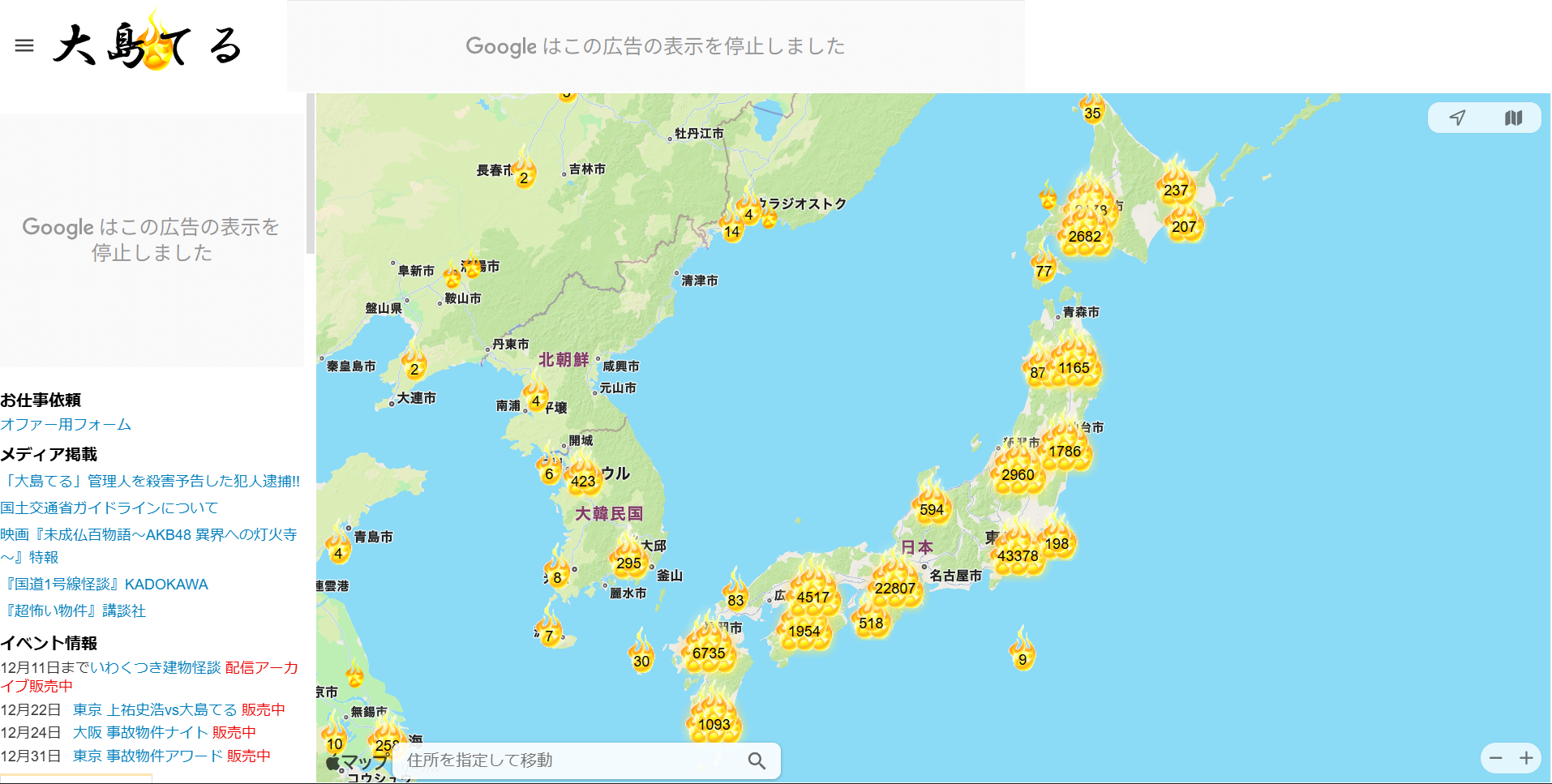This screenshot has height=784, width=1552.
Task: Select the 22807 flame cluster near Osaka
Action: pyautogui.click(x=894, y=588)
